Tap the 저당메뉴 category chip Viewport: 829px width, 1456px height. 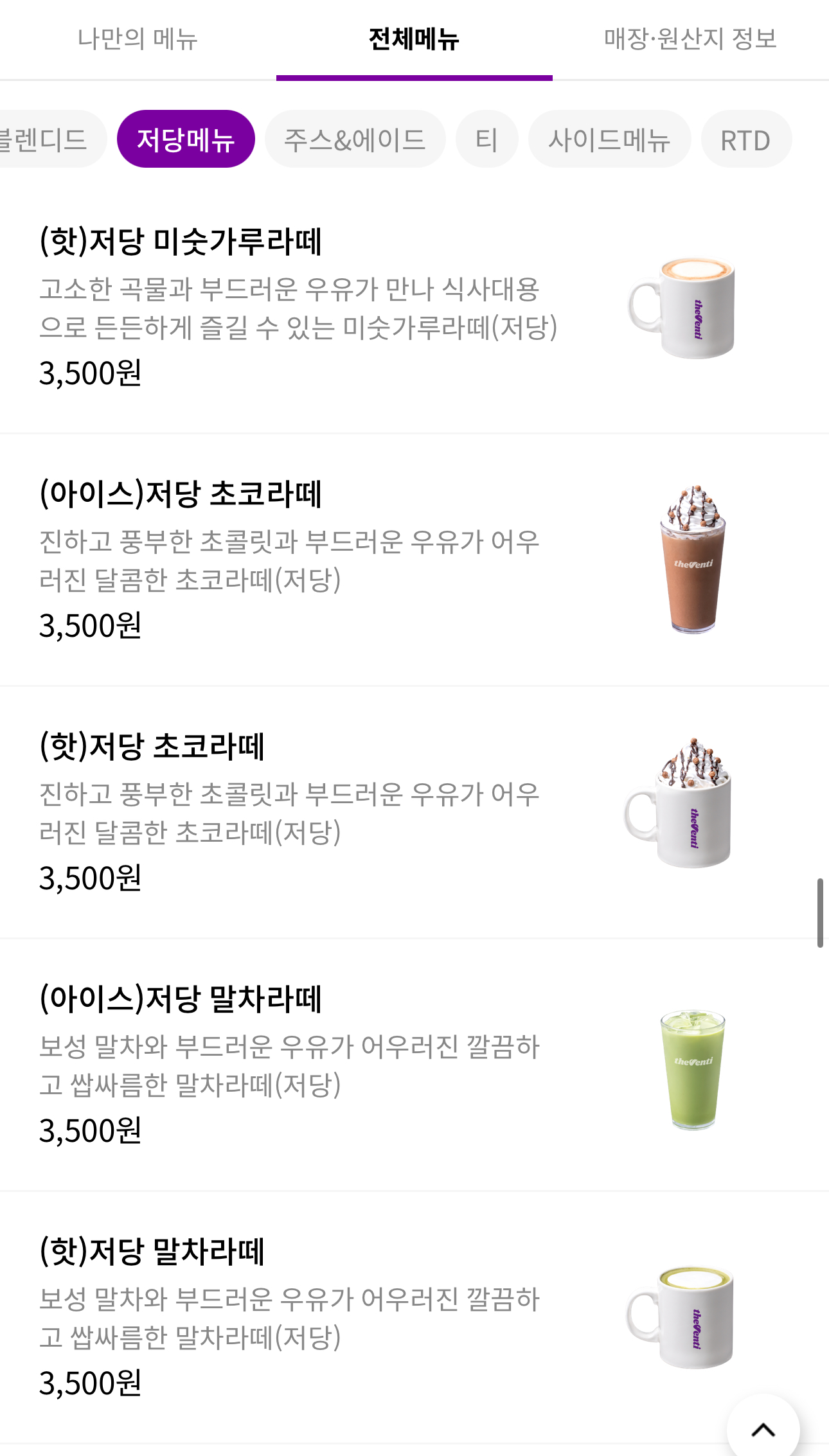point(186,139)
